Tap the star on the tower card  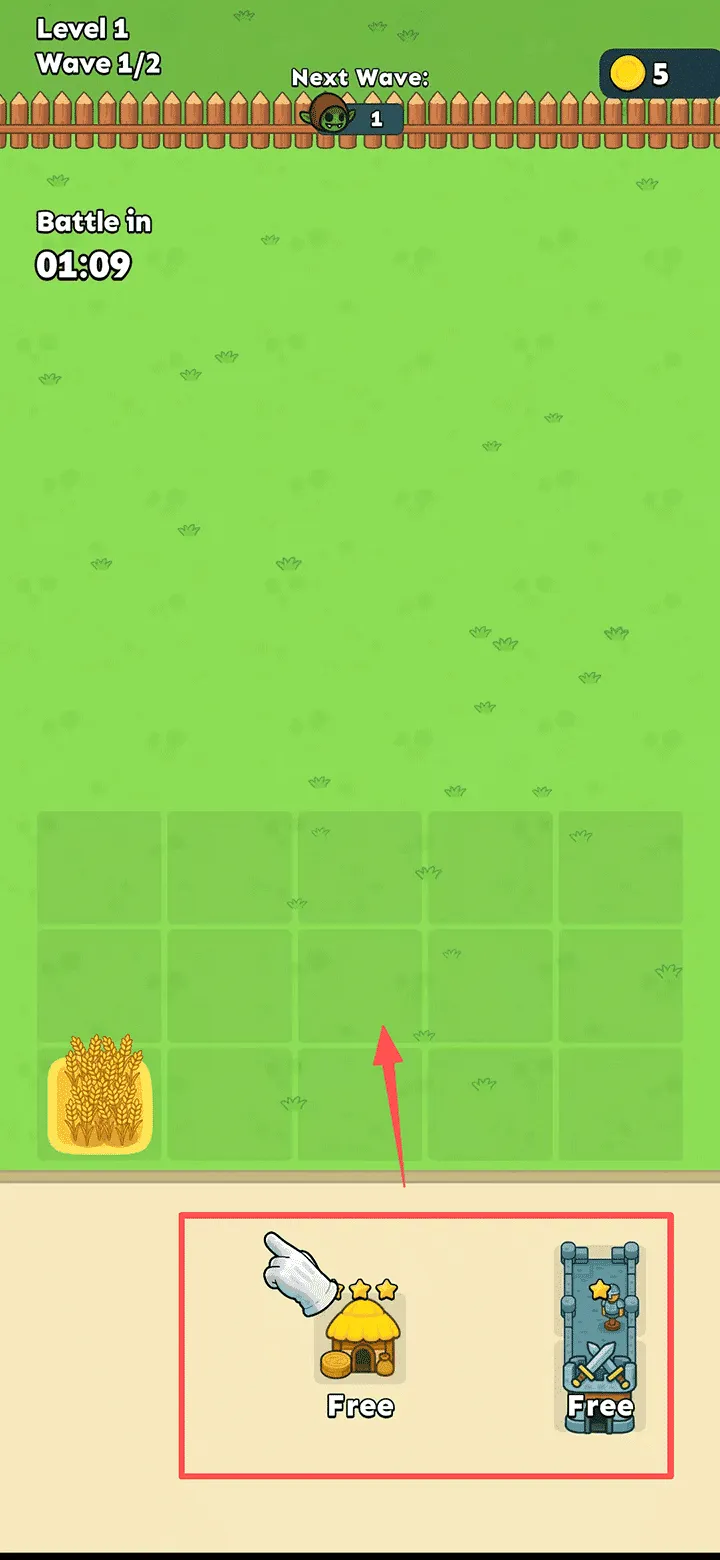pos(600,1289)
